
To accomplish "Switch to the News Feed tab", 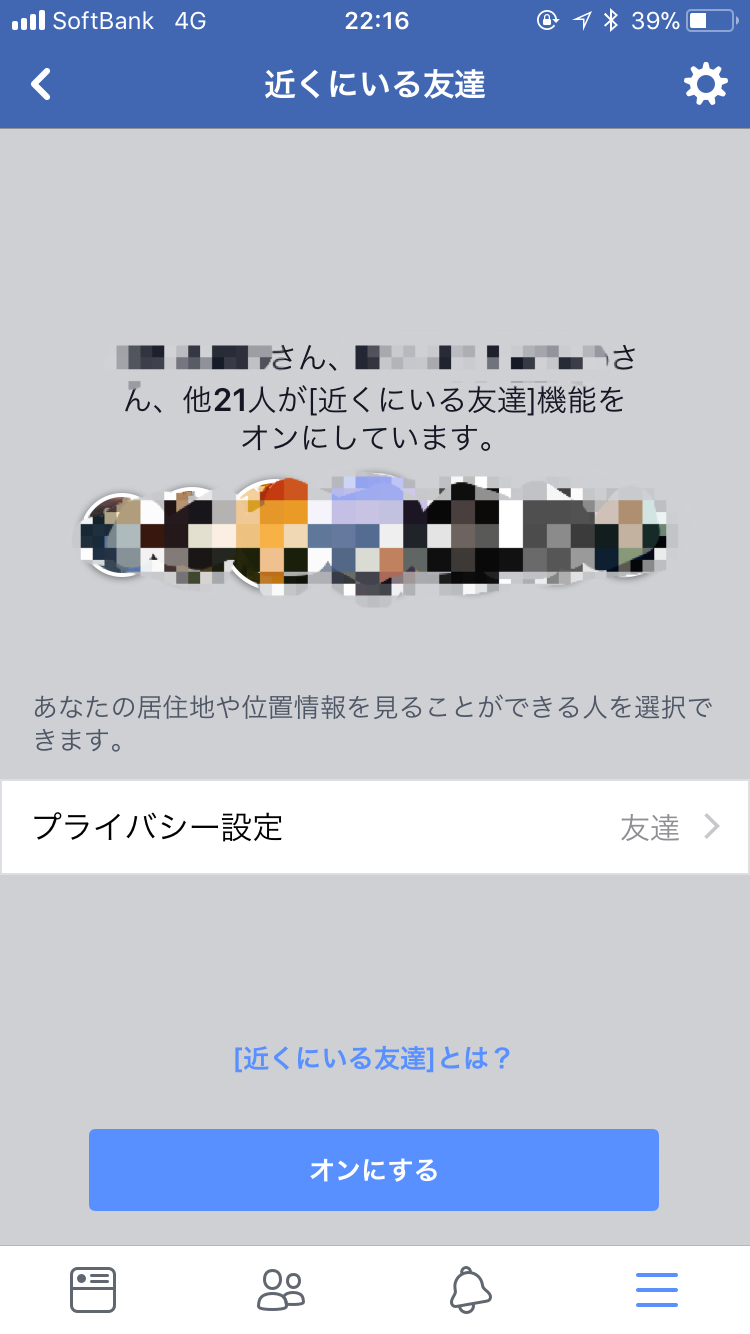I will click(93, 1290).
